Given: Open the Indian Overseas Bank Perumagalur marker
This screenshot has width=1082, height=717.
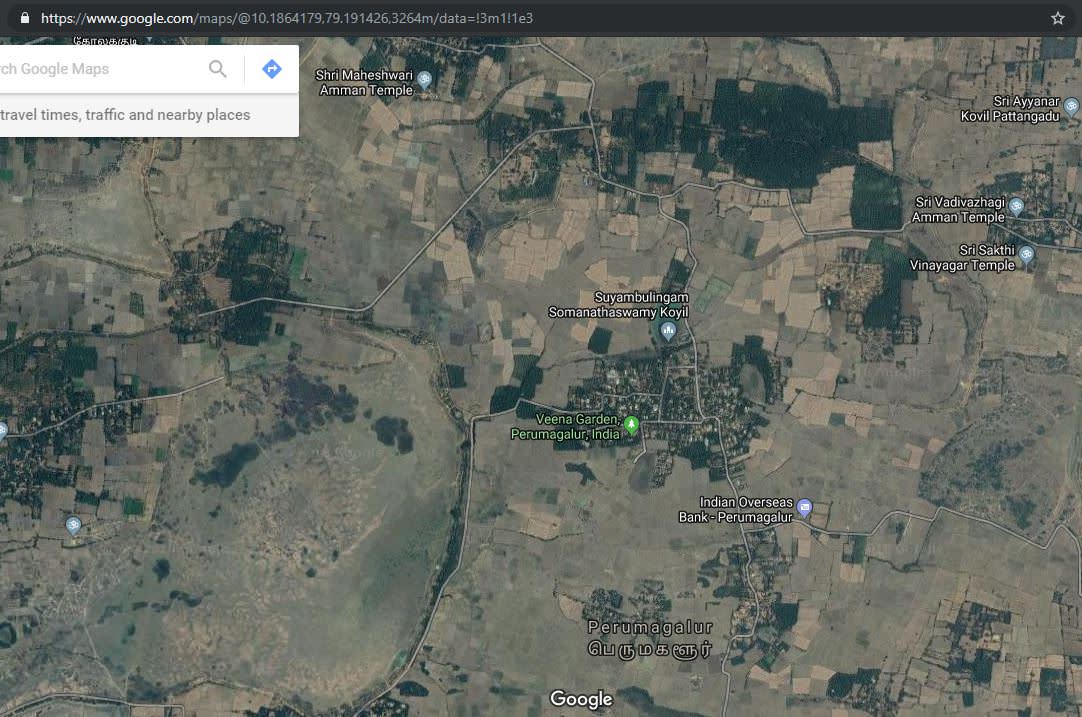Looking at the screenshot, I should pos(805,508).
